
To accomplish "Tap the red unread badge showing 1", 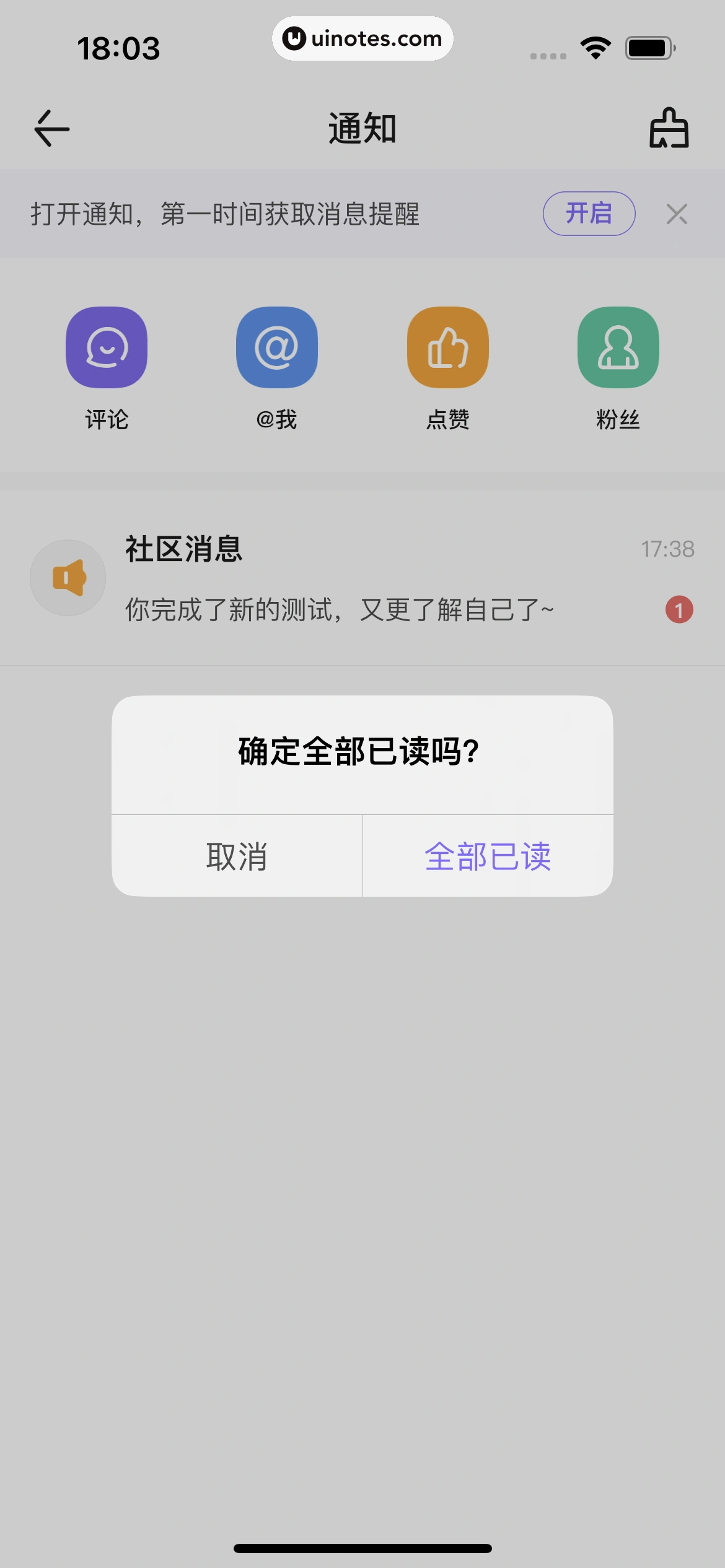I will (679, 608).
